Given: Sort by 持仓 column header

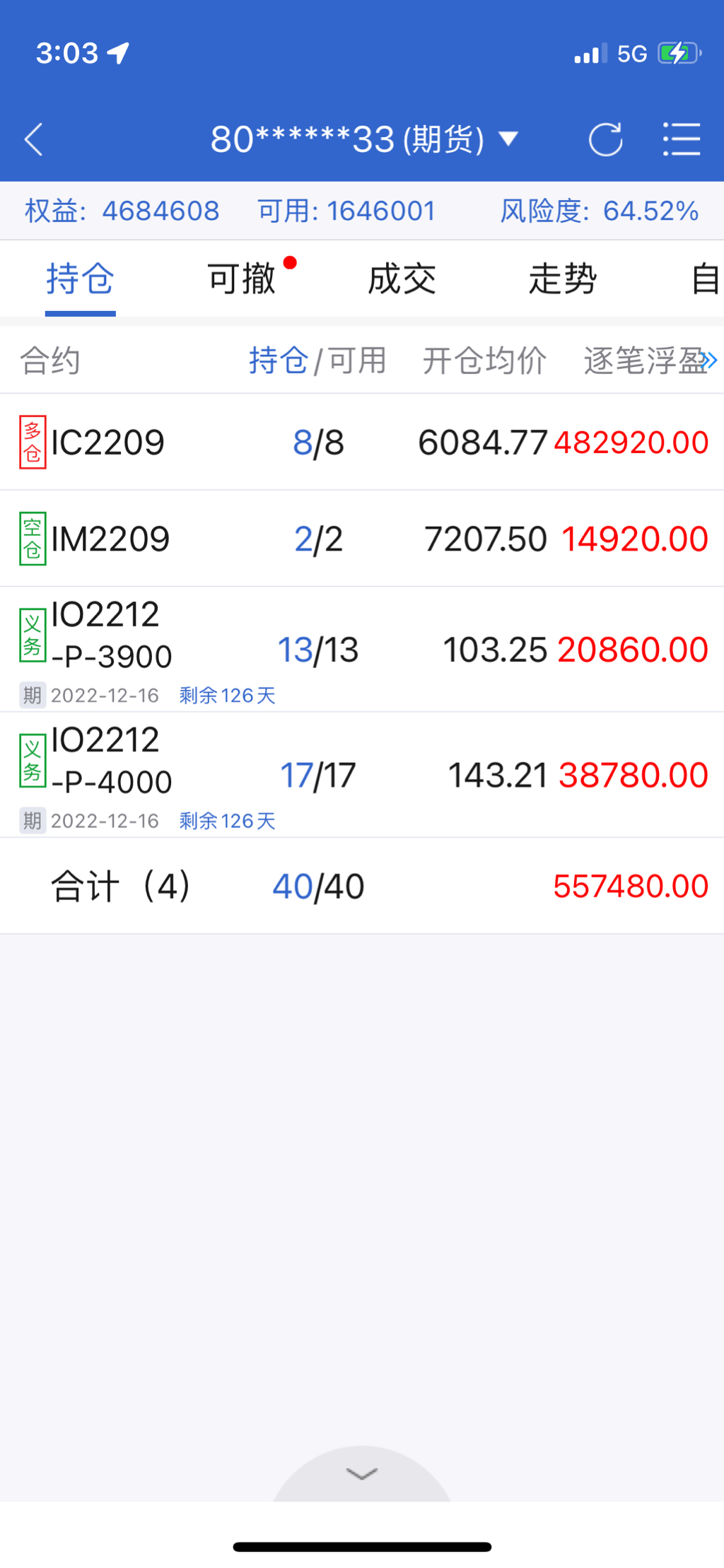Looking at the screenshot, I should (278, 361).
